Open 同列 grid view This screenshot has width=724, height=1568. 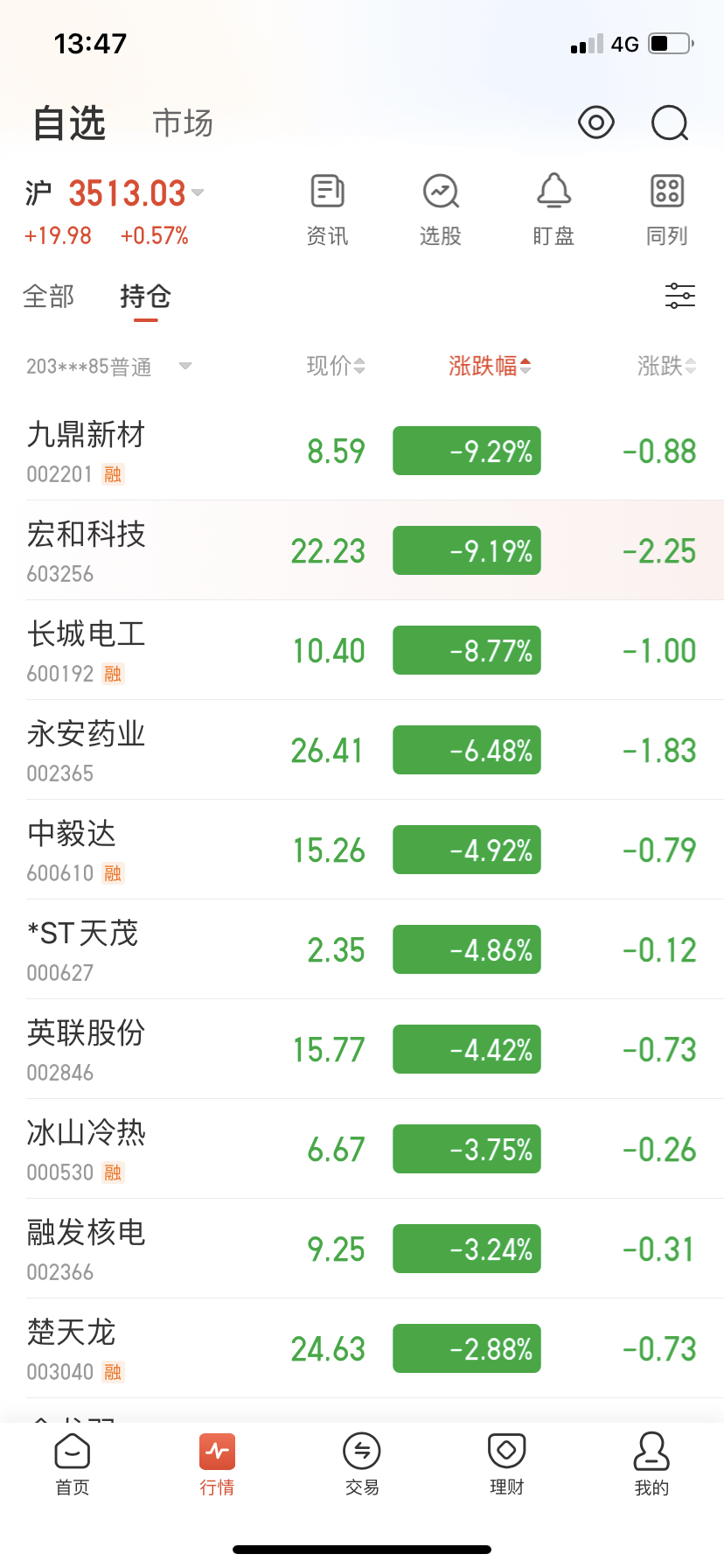point(667,210)
